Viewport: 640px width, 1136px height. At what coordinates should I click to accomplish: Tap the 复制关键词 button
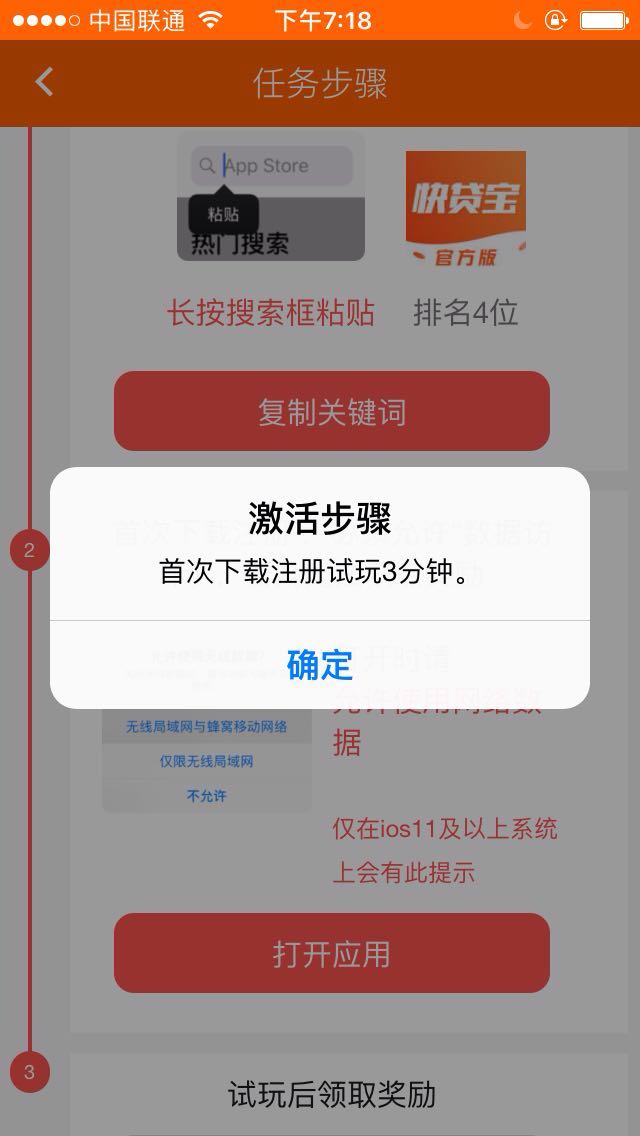pyautogui.click(x=332, y=411)
